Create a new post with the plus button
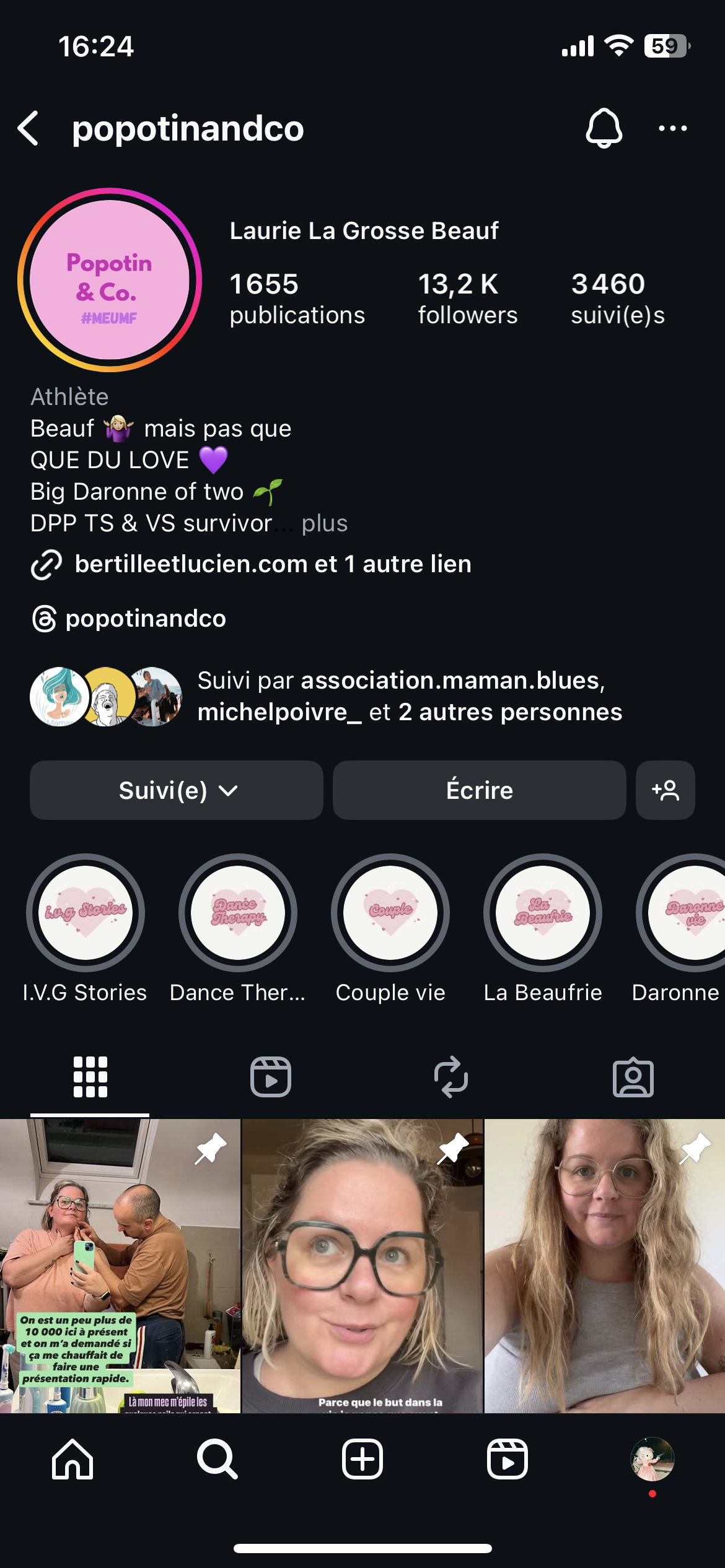This screenshot has height=1568, width=725. tap(362, 1459)
